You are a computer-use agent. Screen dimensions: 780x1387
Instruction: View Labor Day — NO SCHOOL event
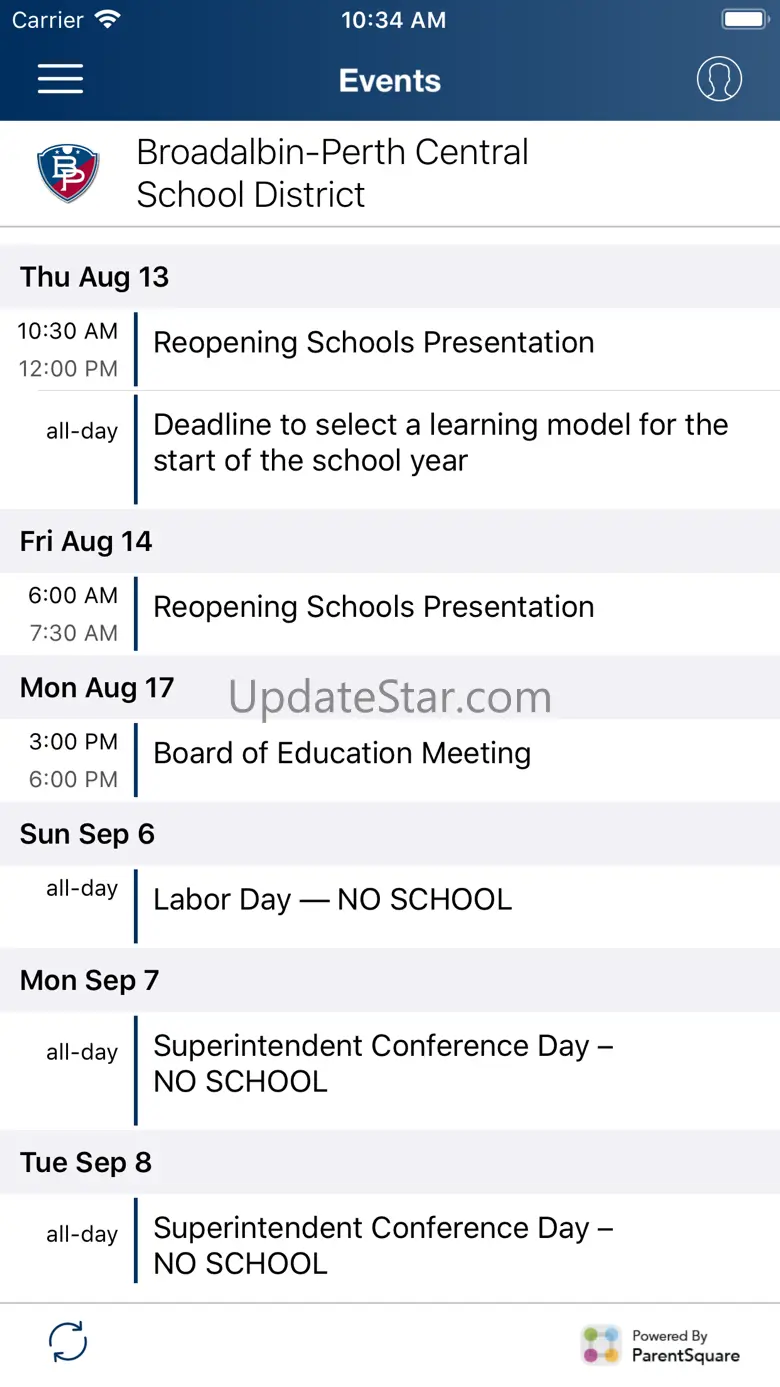(332, 899)
